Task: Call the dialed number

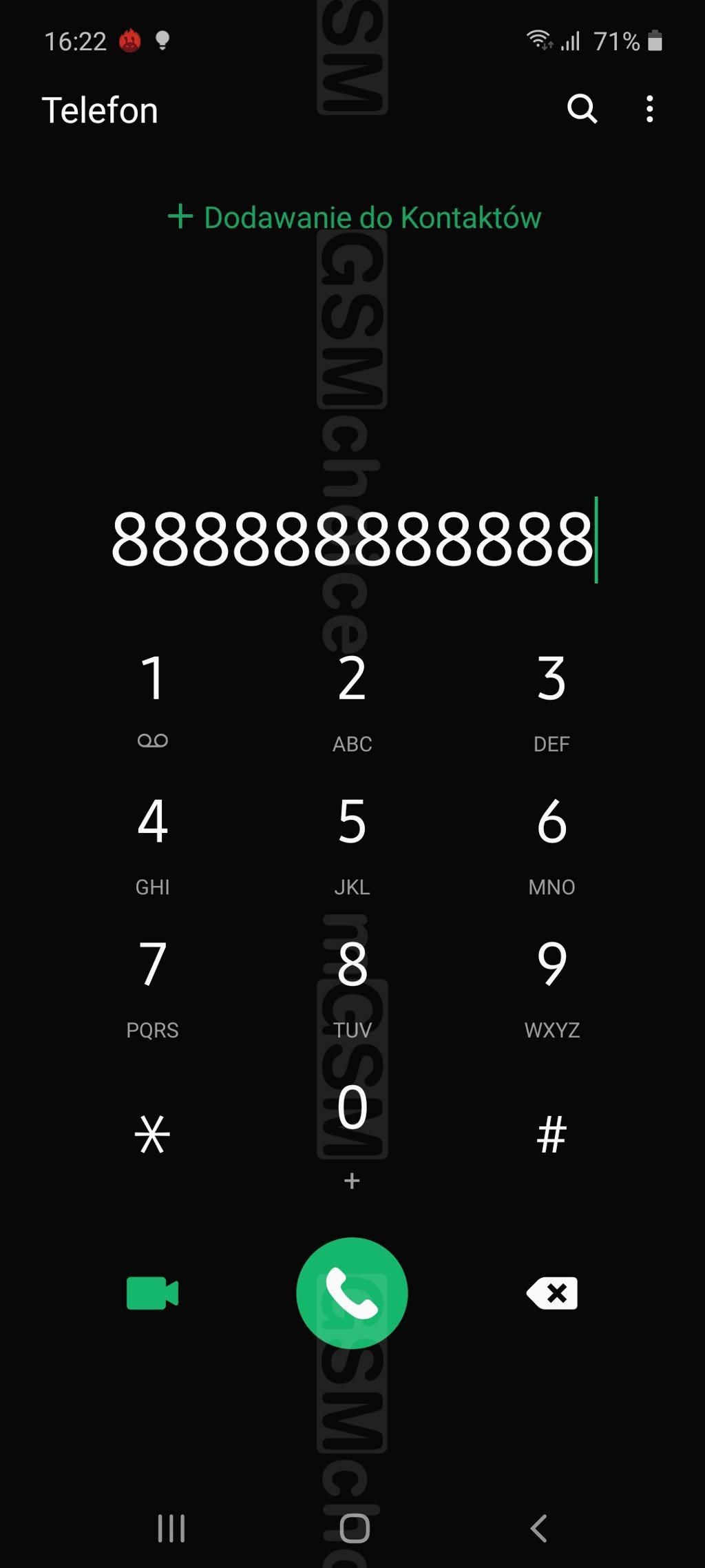Action: click(352, 1293)
